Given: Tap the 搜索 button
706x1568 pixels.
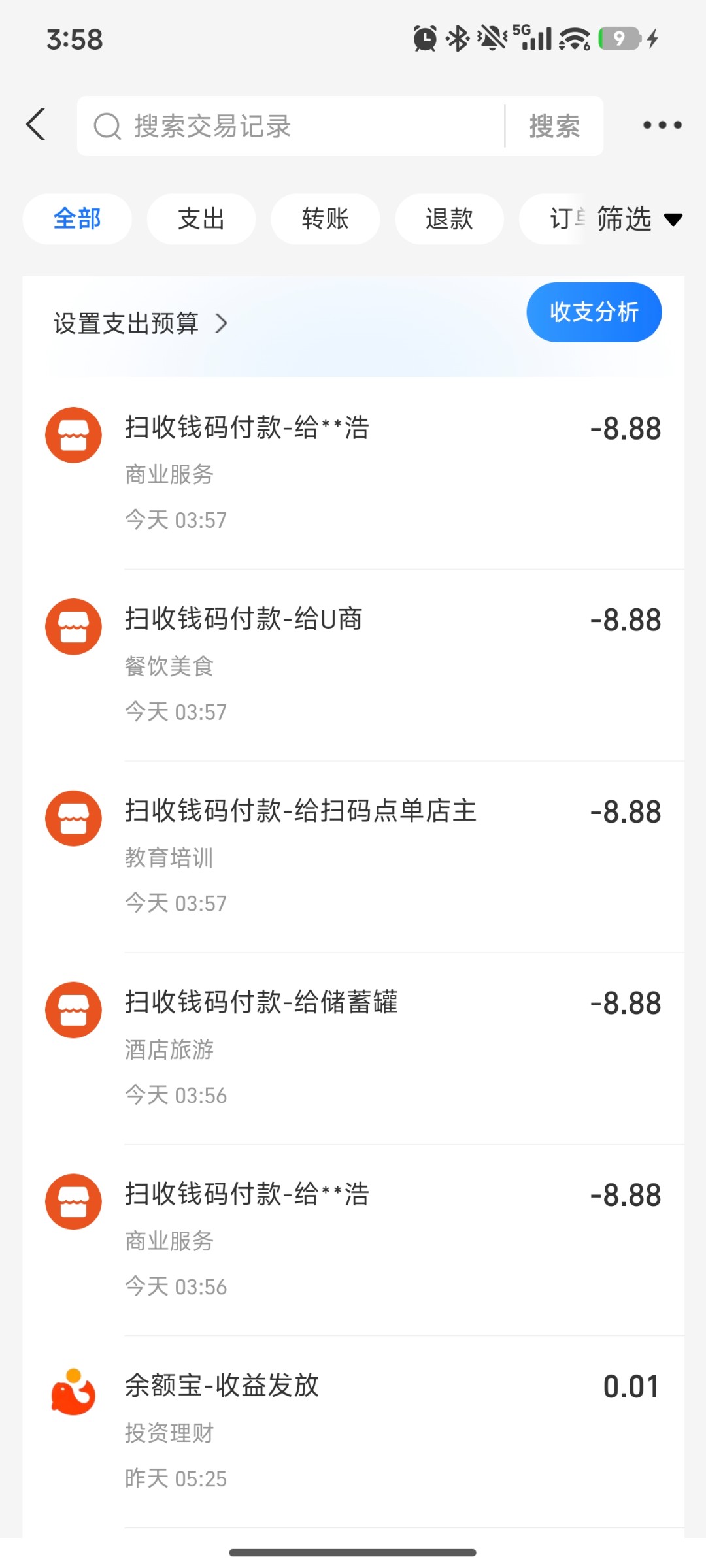Looking at the screenshot, I should [553, 125].
